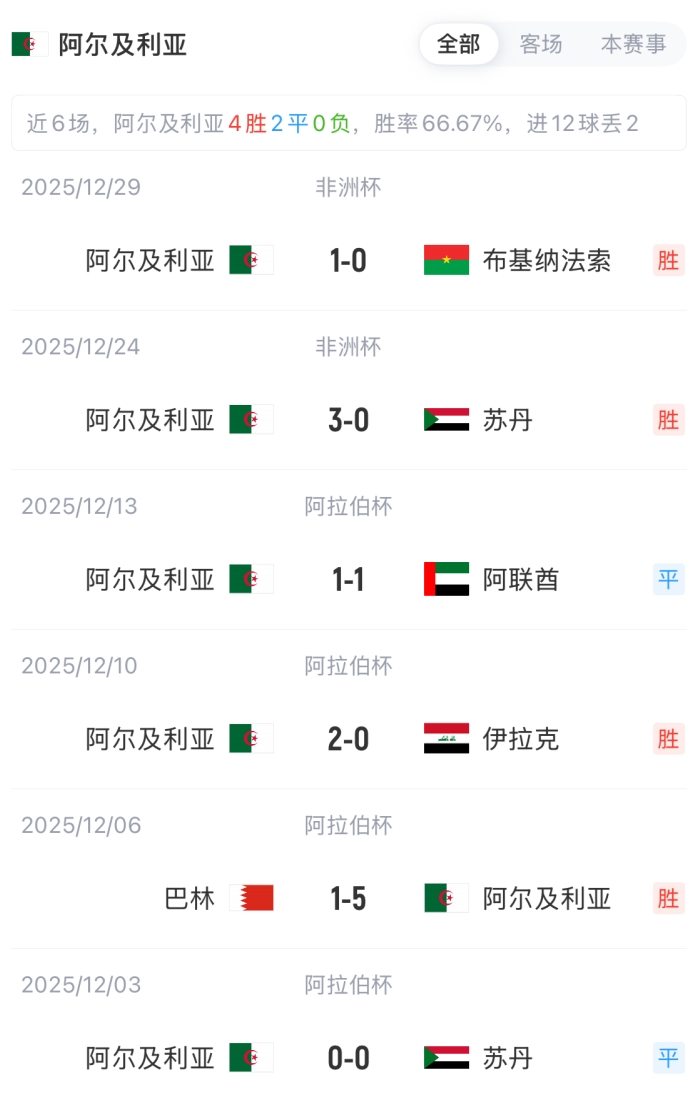Viewport: 699px width, 1102px height.
Task: Open the 3-0 match against 苏丹
Action: [348, 420]
